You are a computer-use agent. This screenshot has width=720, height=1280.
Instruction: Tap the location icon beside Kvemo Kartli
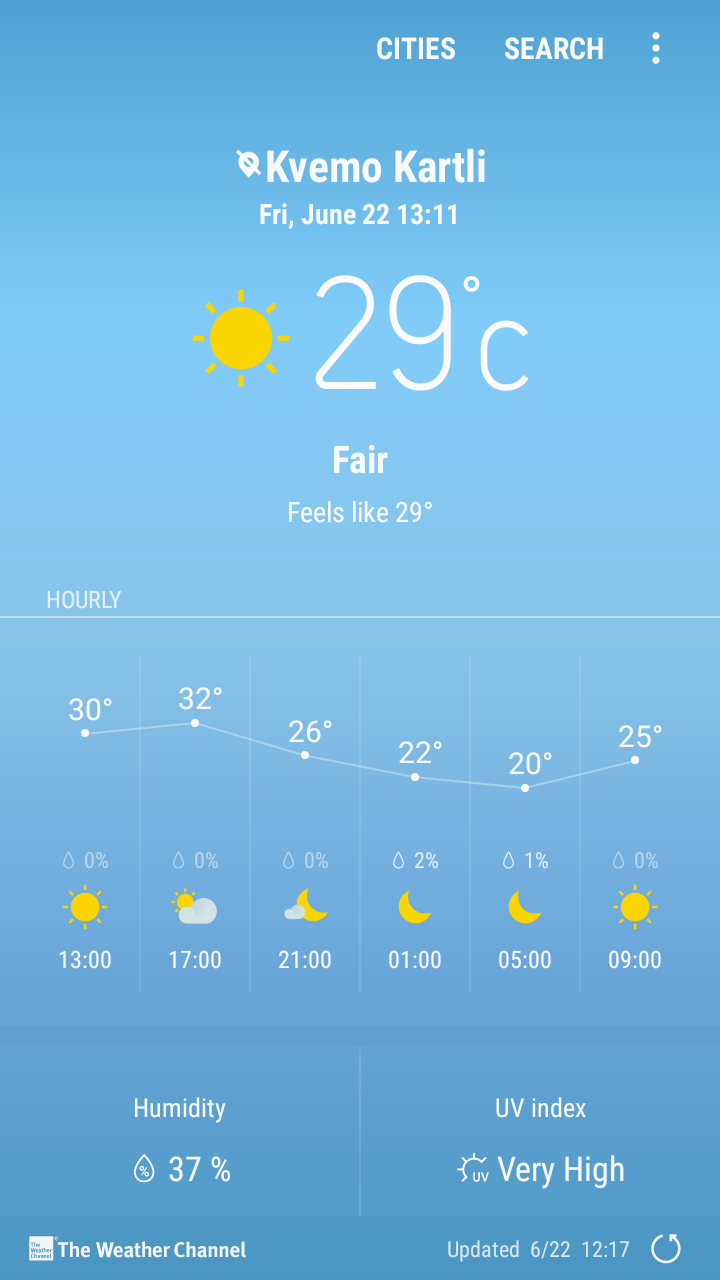[248, 164]
